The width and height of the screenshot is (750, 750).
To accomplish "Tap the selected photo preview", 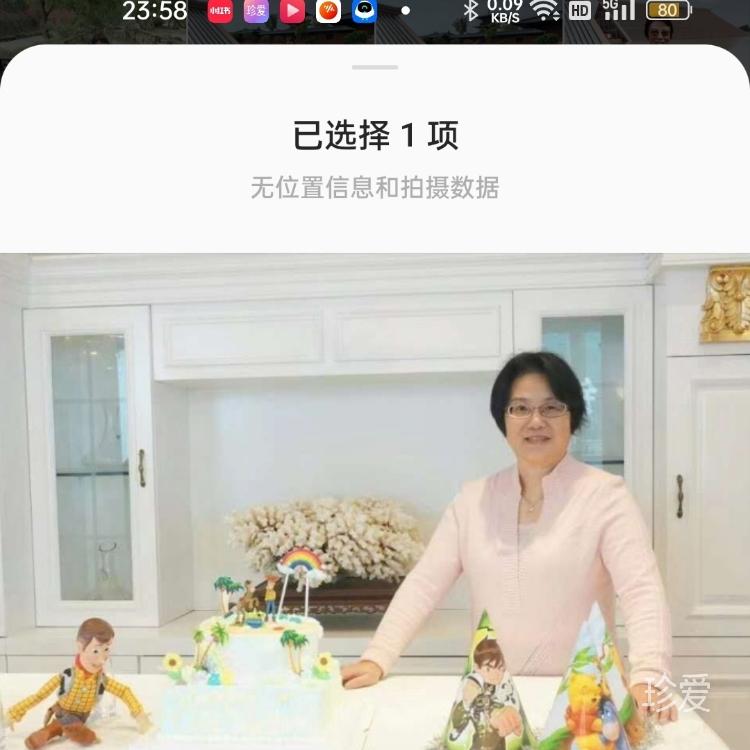I will [375, 500].
